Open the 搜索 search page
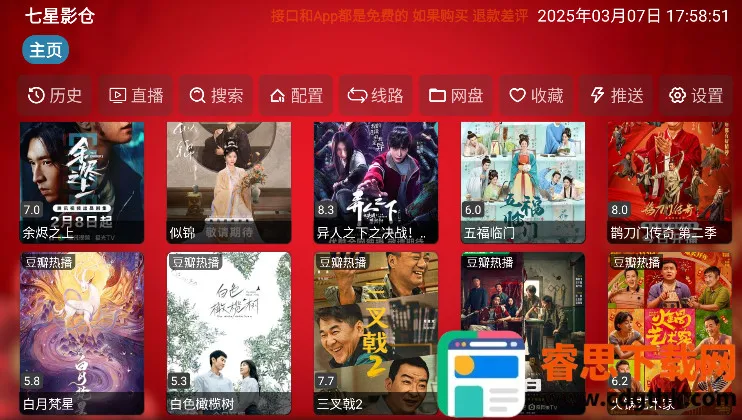This screenshot has width=742, height=420. (216, 96)
